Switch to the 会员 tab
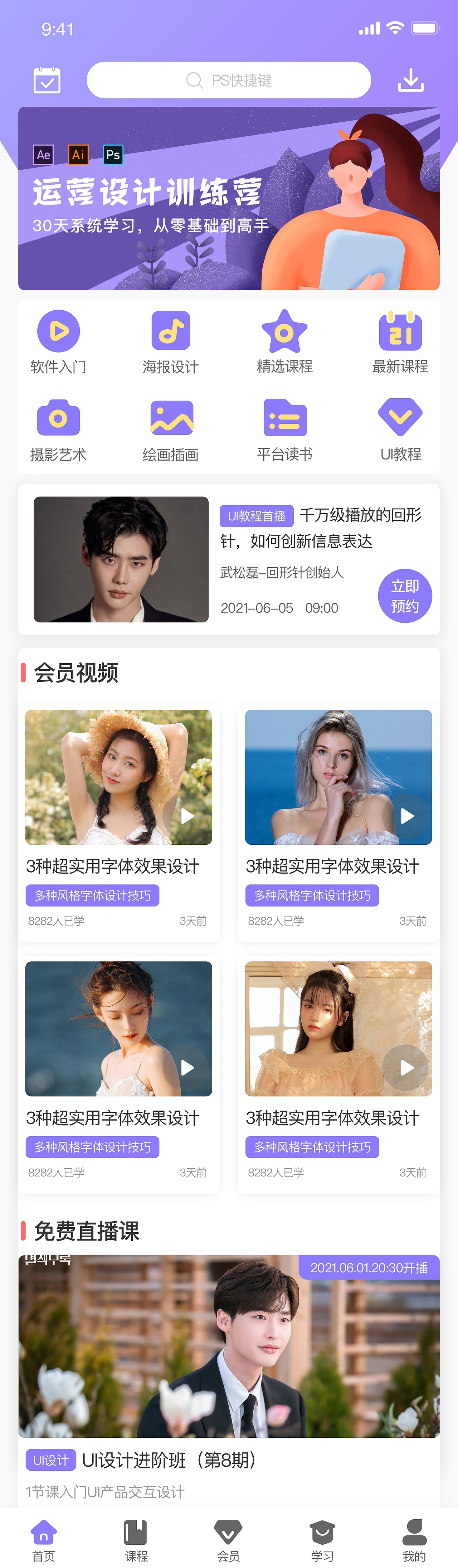Viewport: 458px width, 1568px height. 228,1540
